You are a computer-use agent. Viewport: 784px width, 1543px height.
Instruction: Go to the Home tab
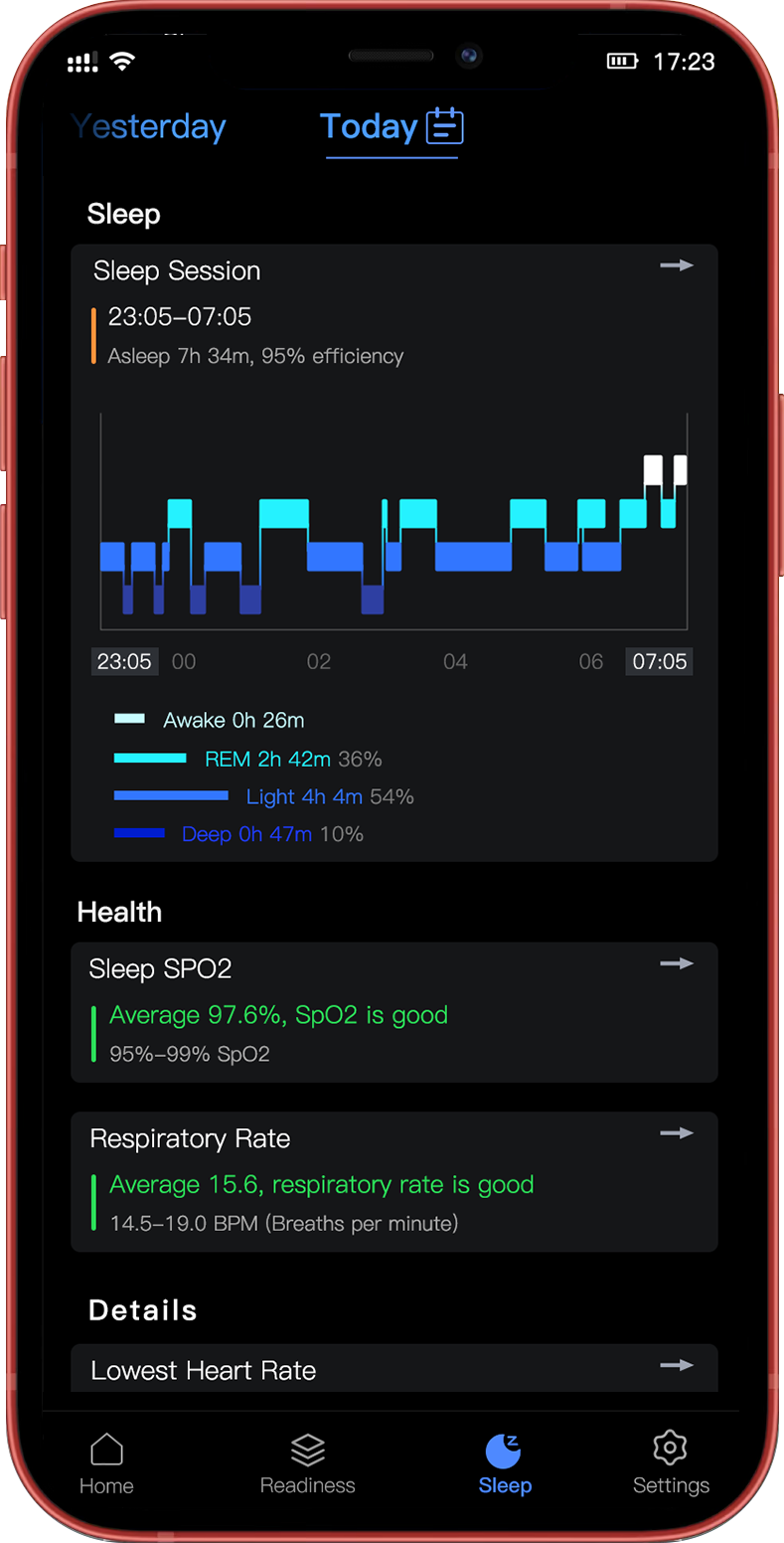click(106, 1464)
